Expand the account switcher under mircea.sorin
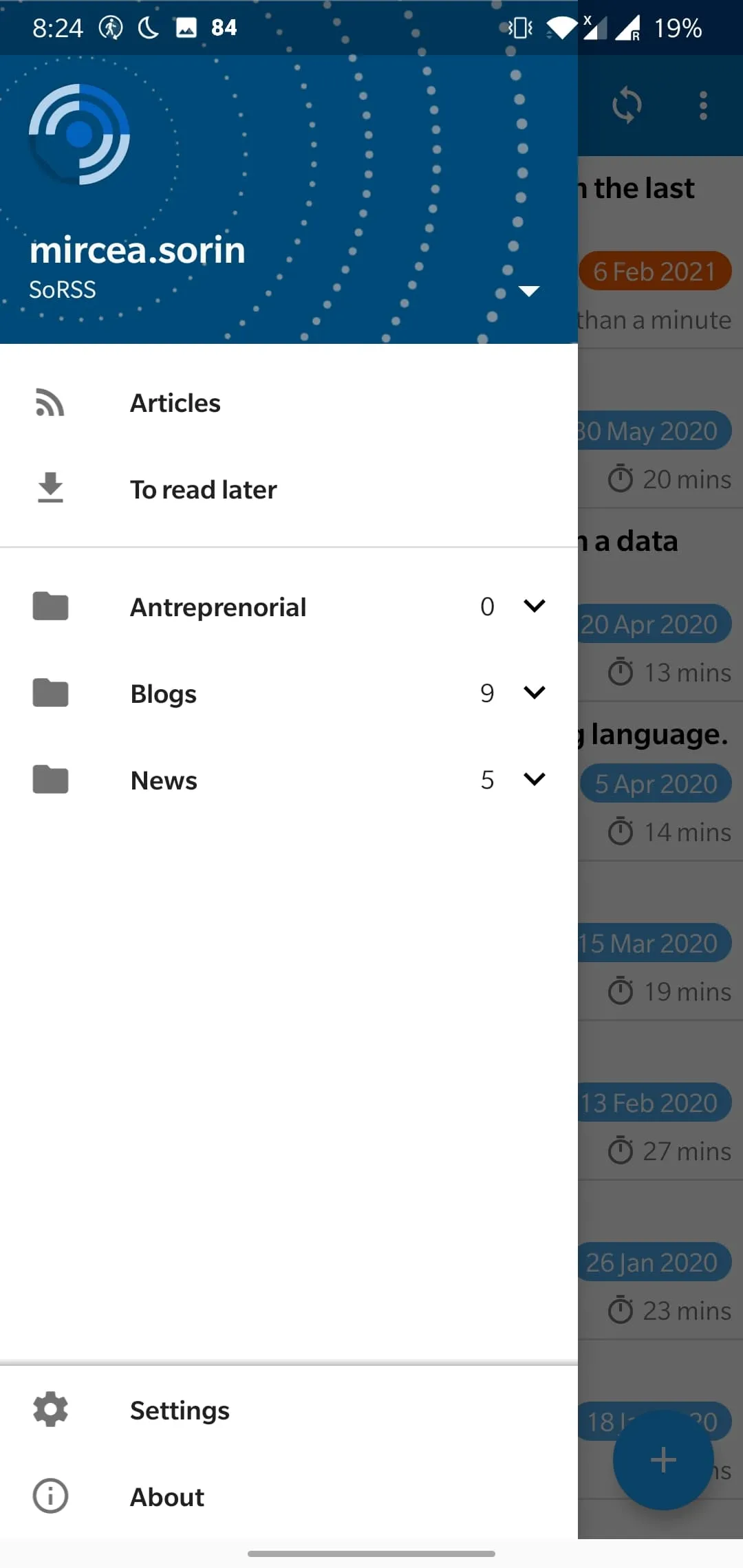The height and width of the screenshot is (1568, 743). pyautogui.click(x=528, y=291)
